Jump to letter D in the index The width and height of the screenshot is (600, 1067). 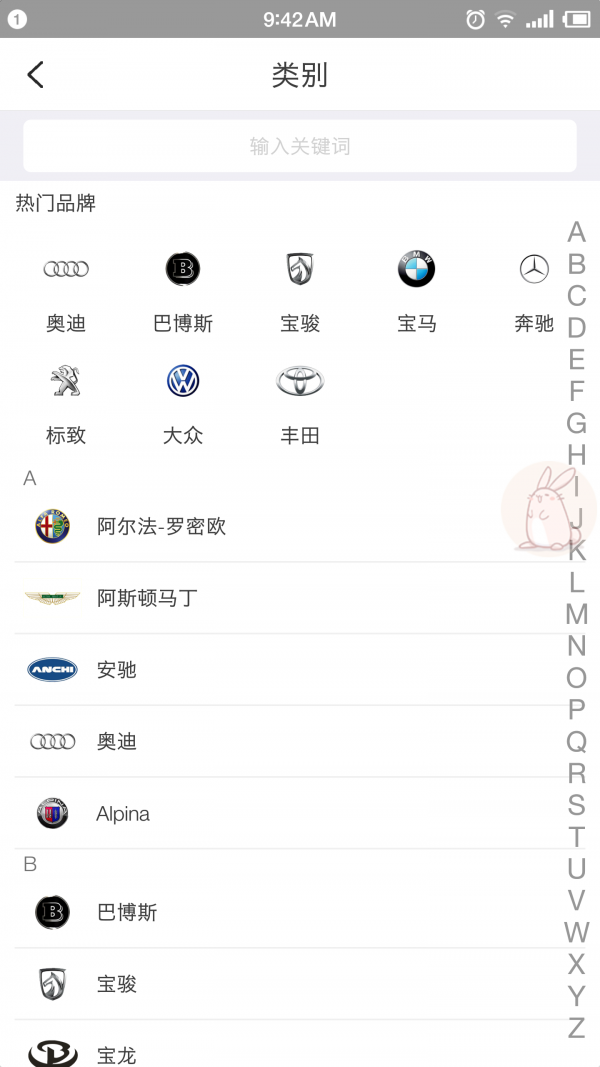point(576,327)
